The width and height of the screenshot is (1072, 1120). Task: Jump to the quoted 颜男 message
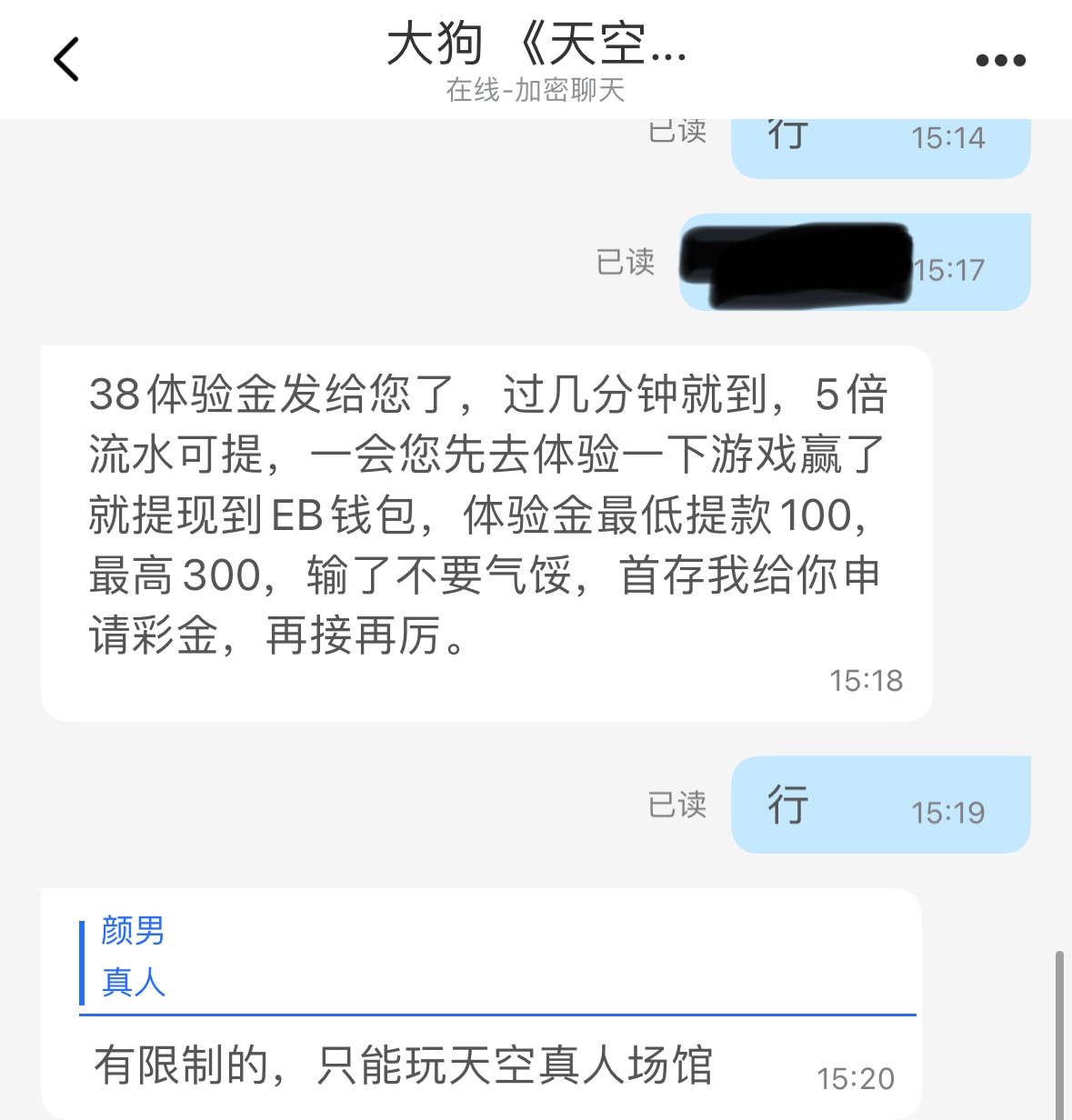(x=496, y=957)
